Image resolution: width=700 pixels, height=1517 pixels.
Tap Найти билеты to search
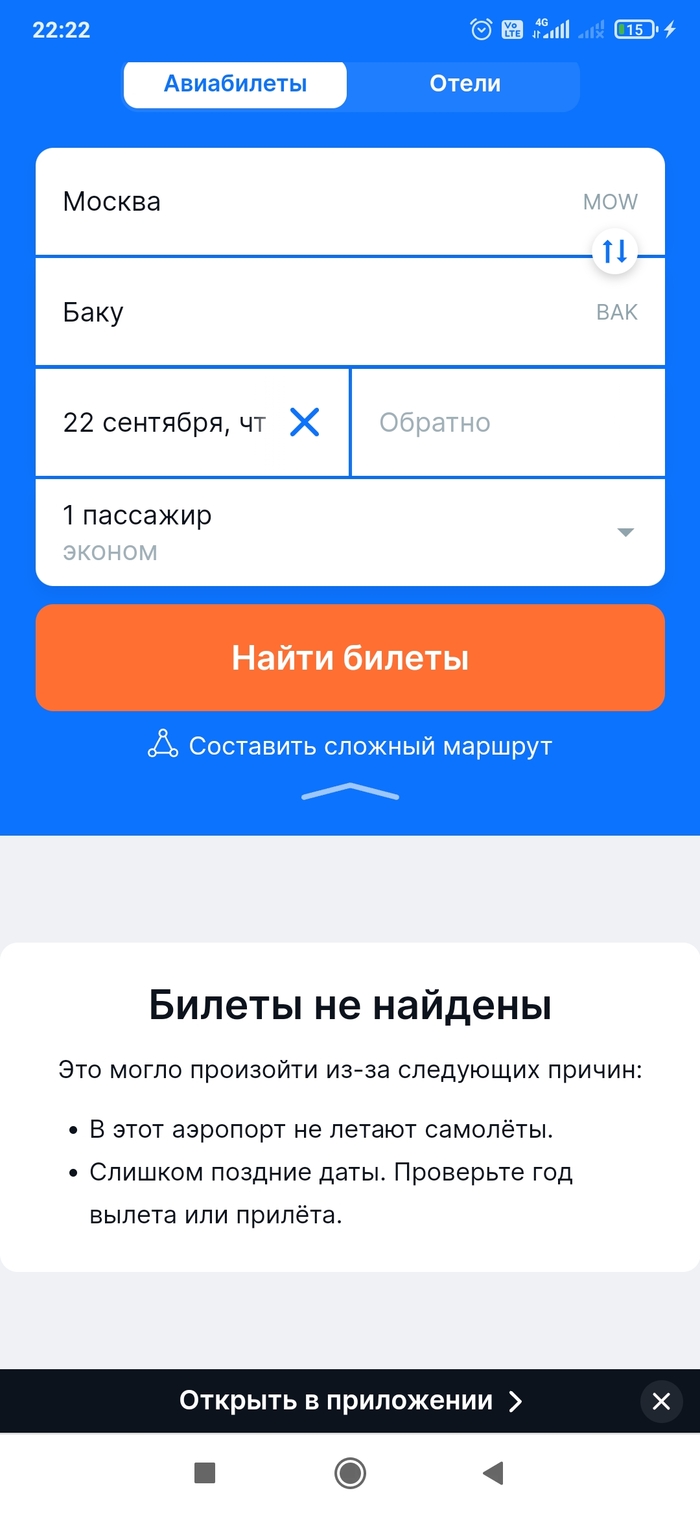click(x=350, y=658)
